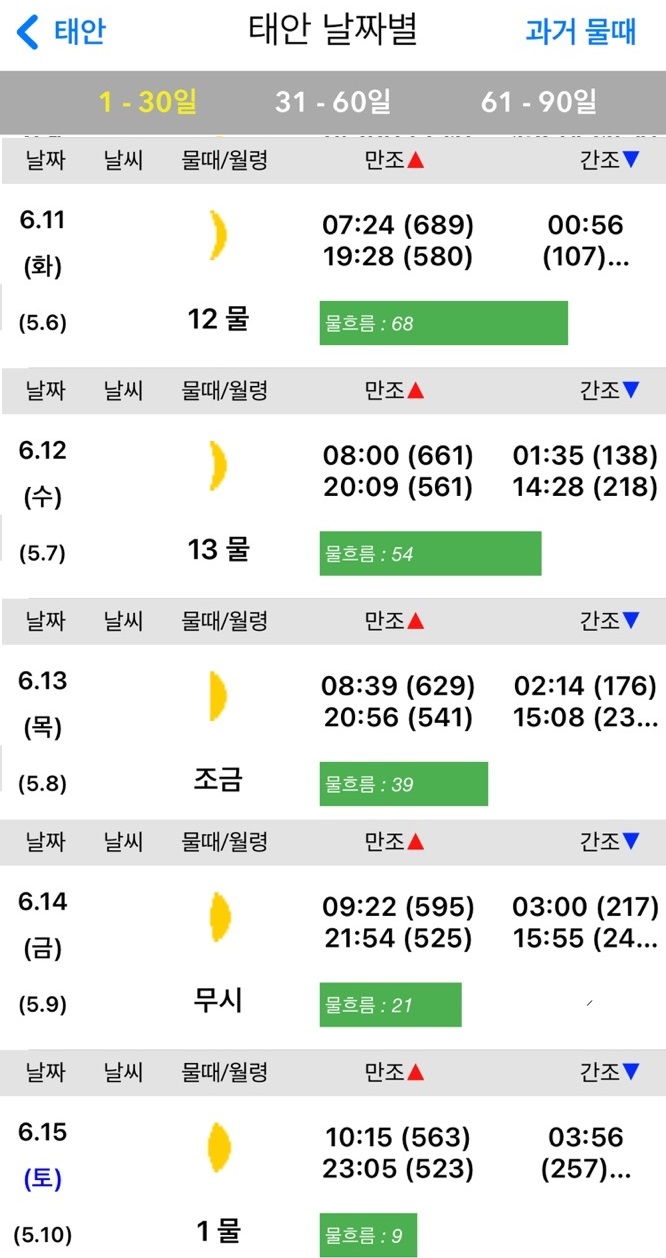The width and height of the screenshot is (666, 1258).
Task: Open the 6.12 (수) tide row
Action: (x=333, y=505)
